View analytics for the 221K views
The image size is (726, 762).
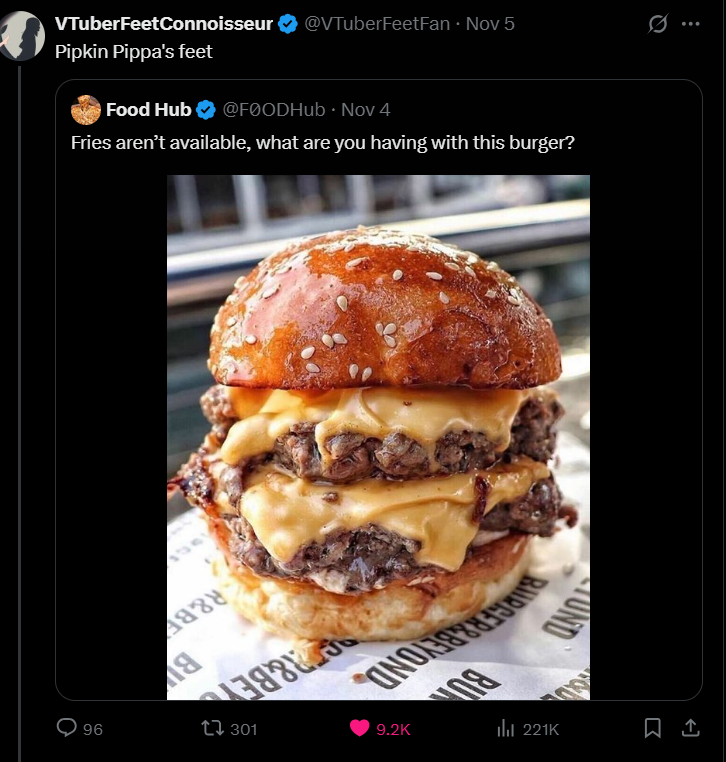click(x=506, y=729)
